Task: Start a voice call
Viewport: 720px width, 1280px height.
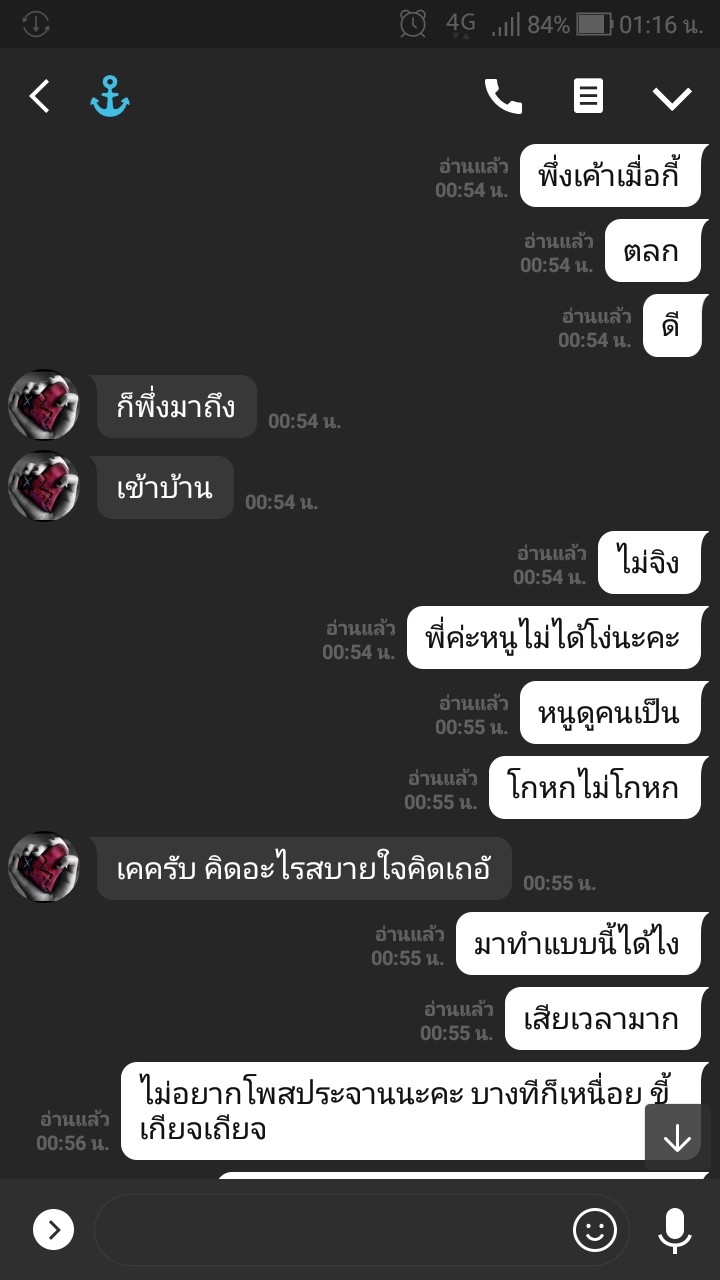Action: pos(503,97)
